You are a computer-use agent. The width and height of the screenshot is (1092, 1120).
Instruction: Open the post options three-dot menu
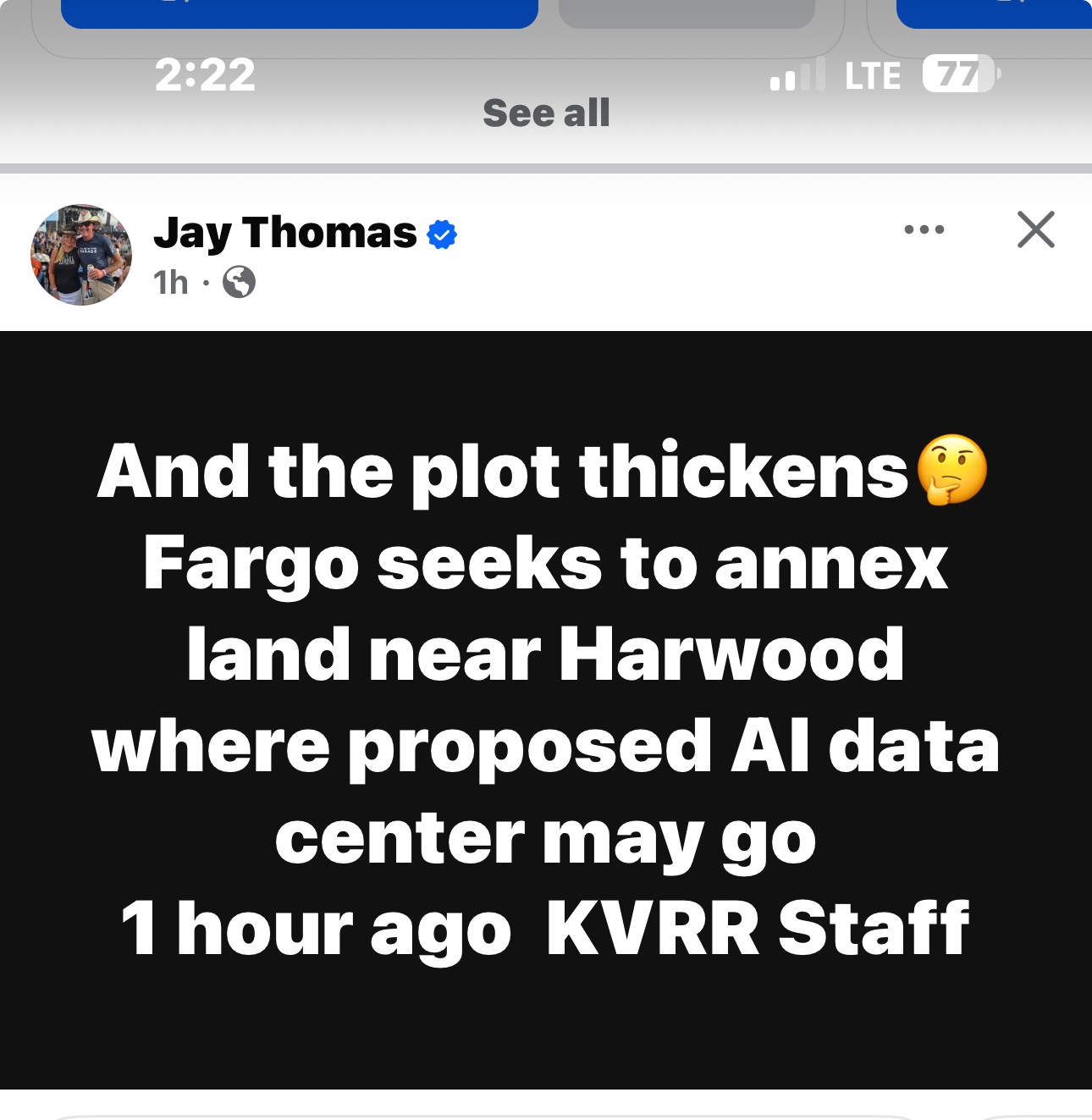click(923, 229)
